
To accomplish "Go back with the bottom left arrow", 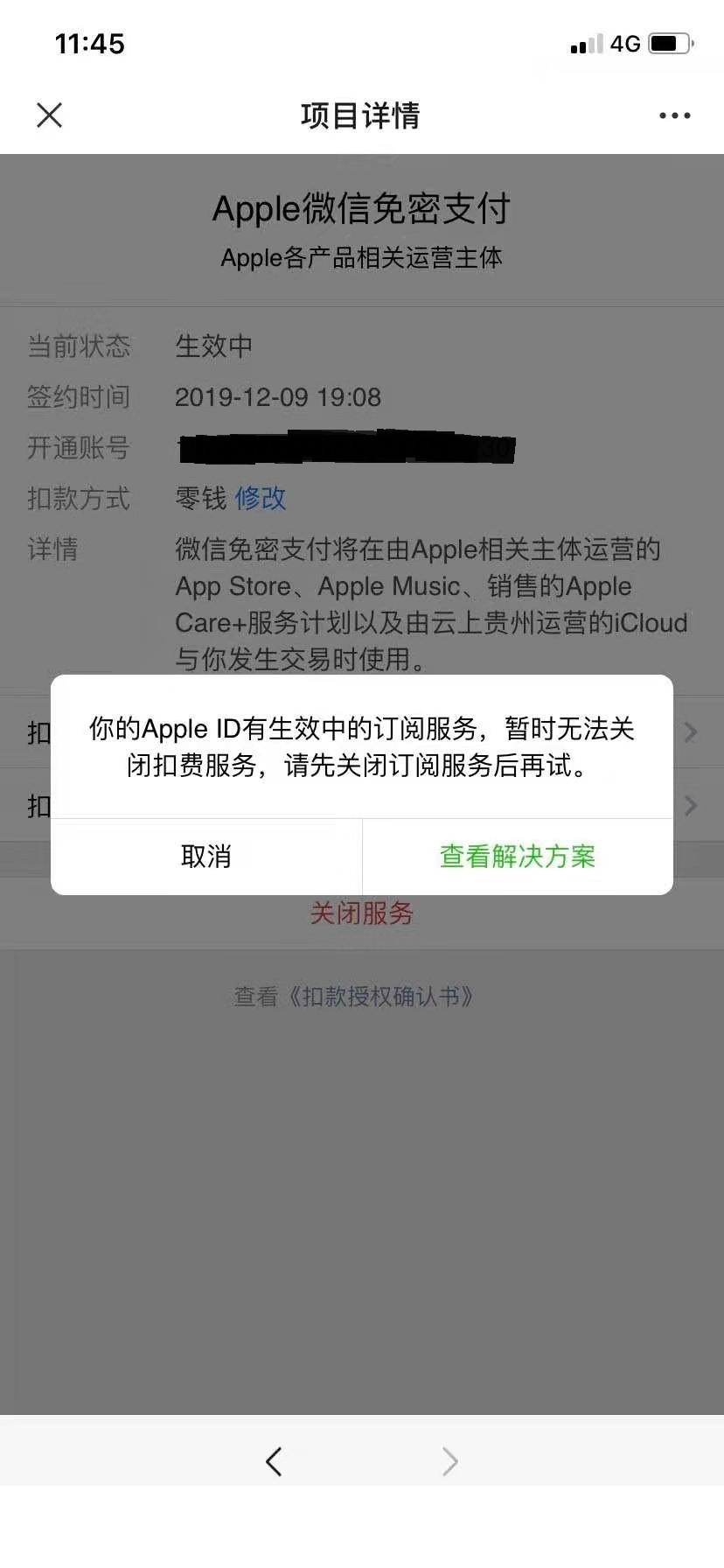I will 274,1461.
